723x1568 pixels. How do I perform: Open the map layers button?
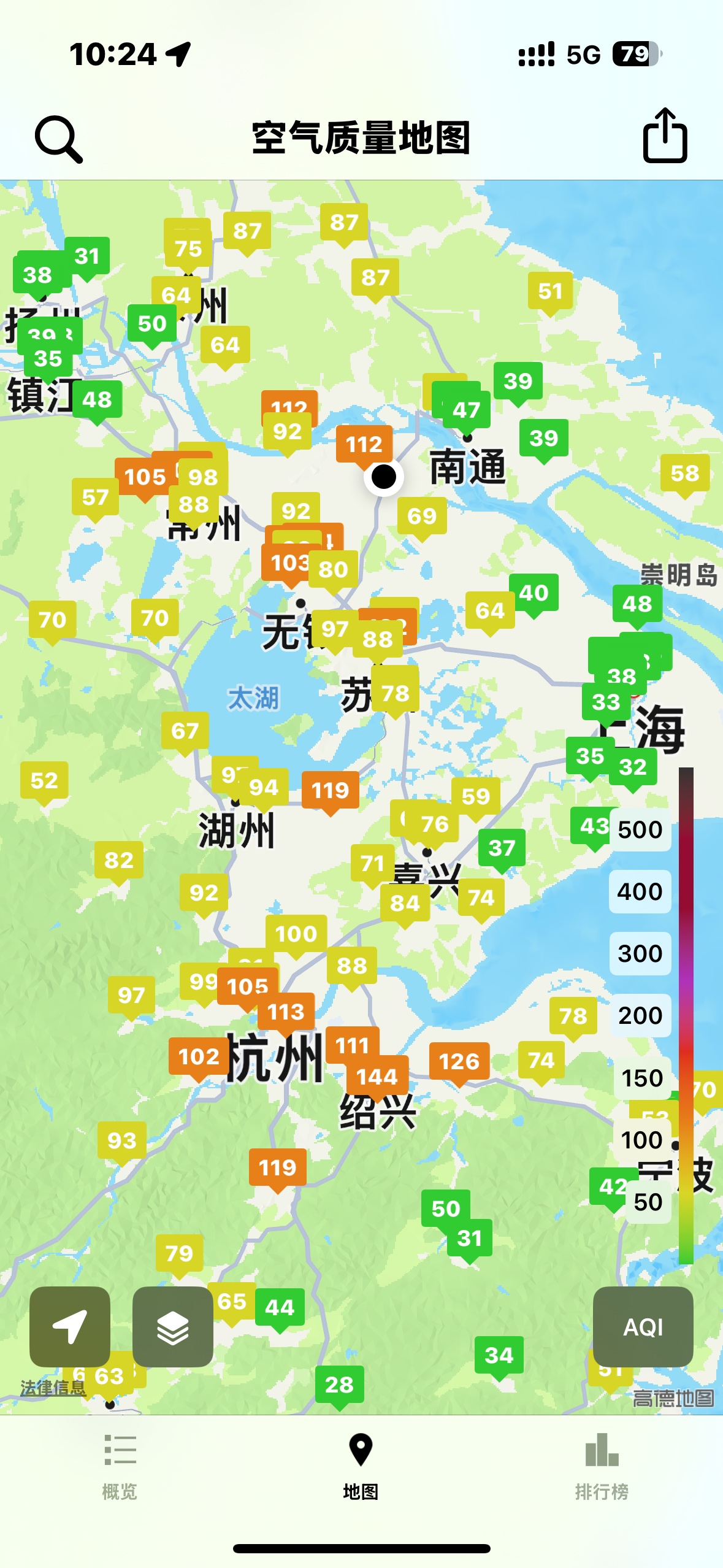173,1326
